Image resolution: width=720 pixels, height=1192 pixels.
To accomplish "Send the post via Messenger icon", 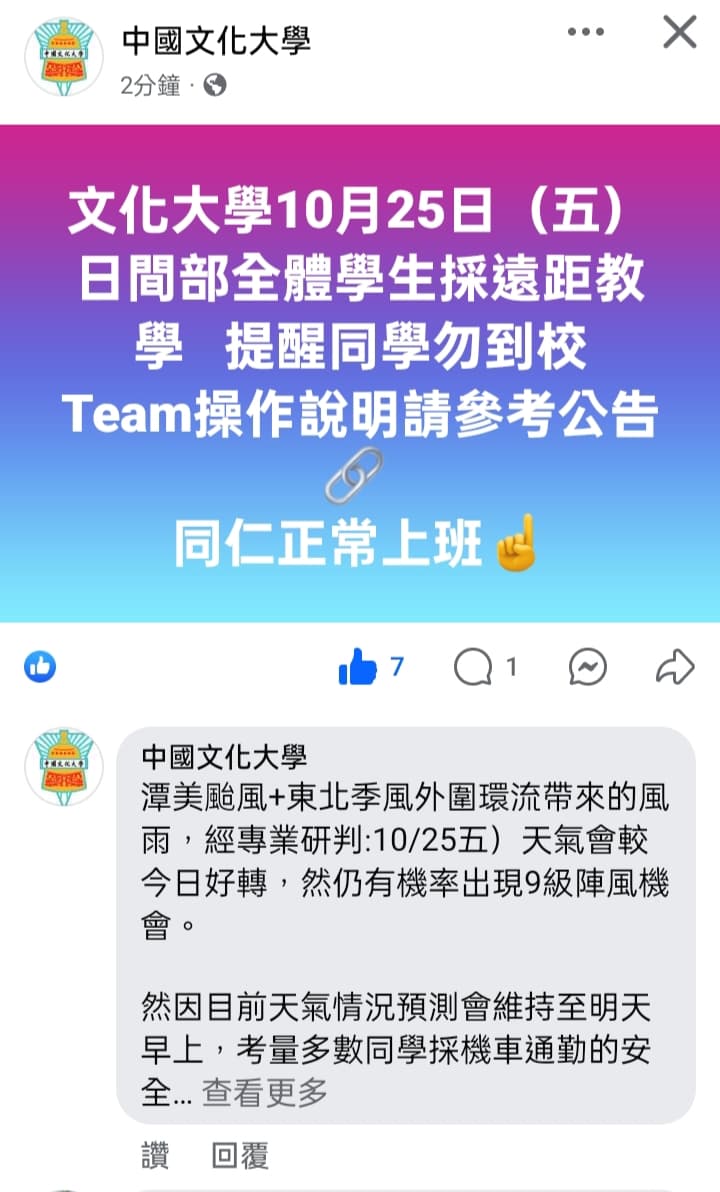I will [x=587, y=667].
